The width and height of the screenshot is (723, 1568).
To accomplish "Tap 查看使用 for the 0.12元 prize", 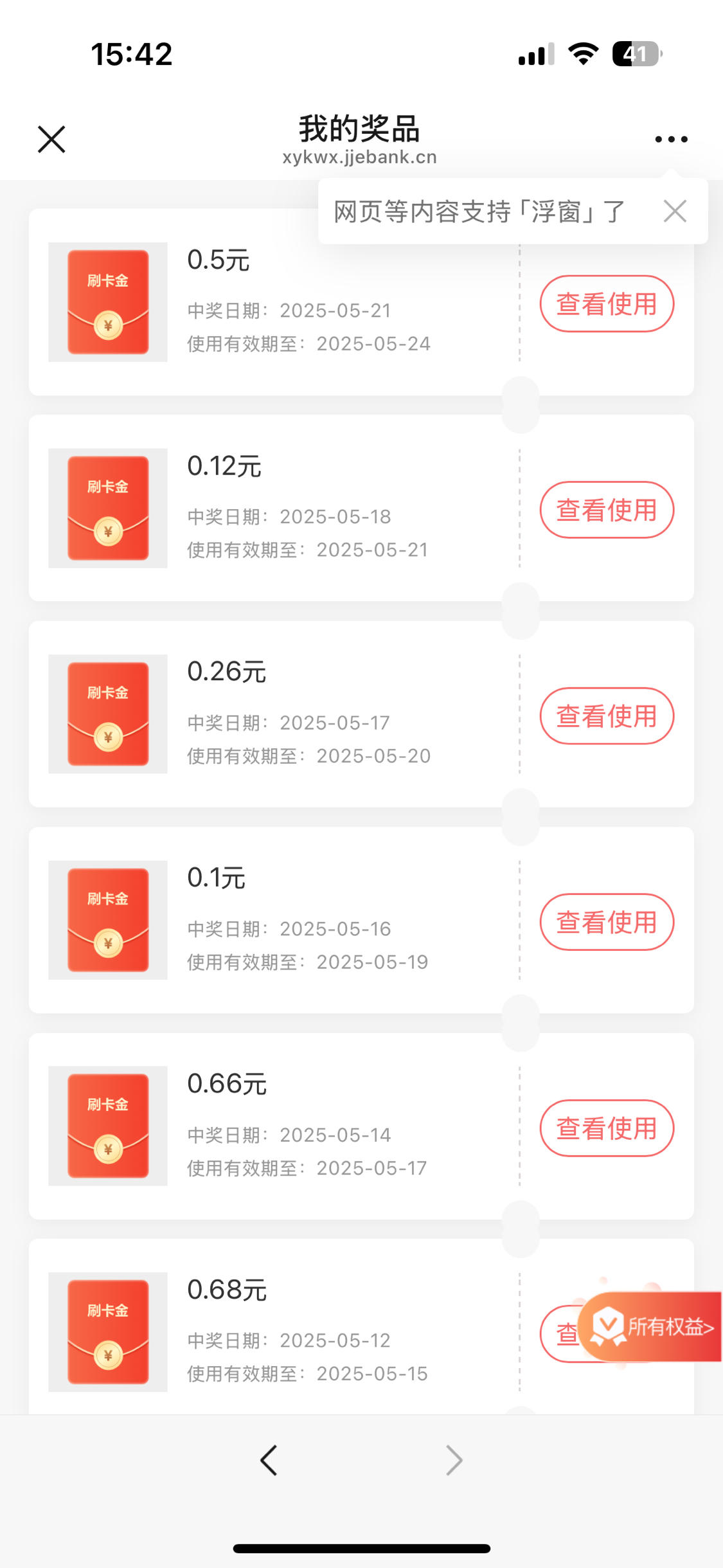I will click(607, 510).
